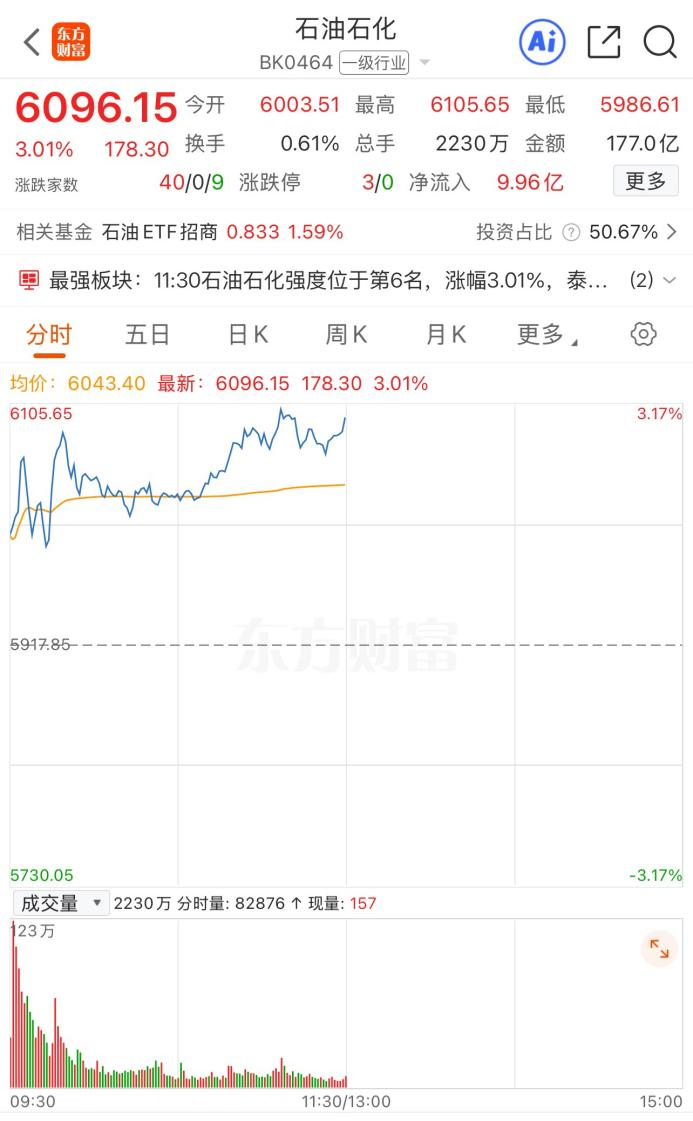Switch to the 五日 chart tab
693x1121 pixels.
coord(147,334)
